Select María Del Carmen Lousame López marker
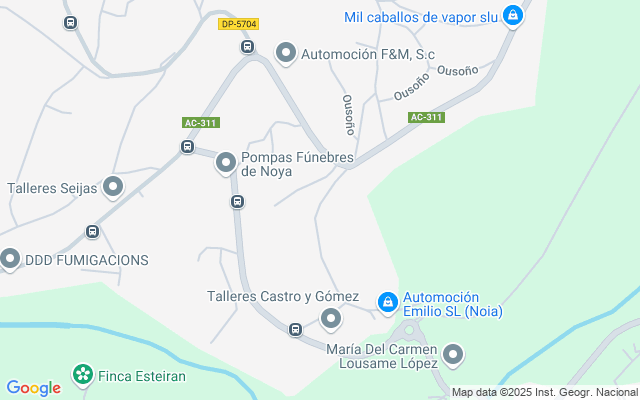This screenshot has height=400, width=640. pyautogui.click(x=454, y=354)
